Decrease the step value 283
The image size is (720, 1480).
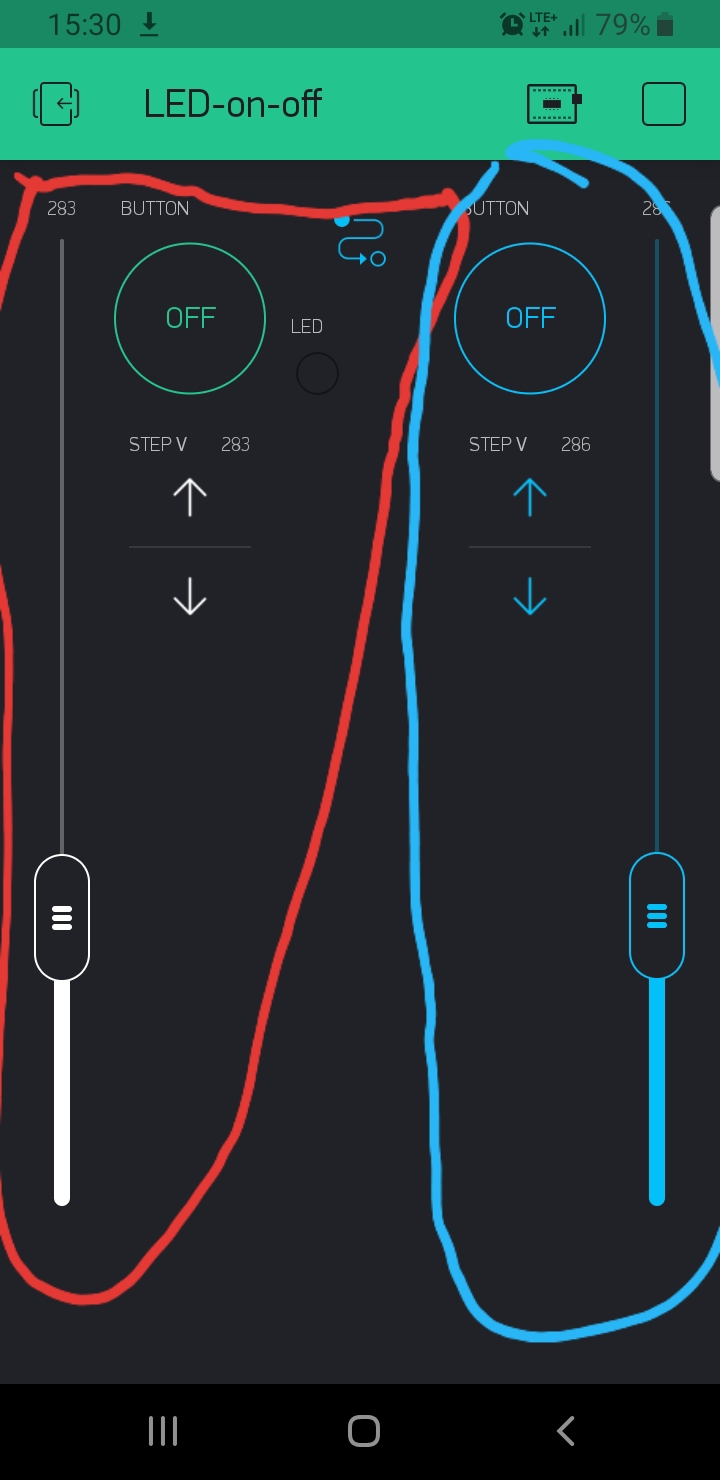[x=190, y=597]
